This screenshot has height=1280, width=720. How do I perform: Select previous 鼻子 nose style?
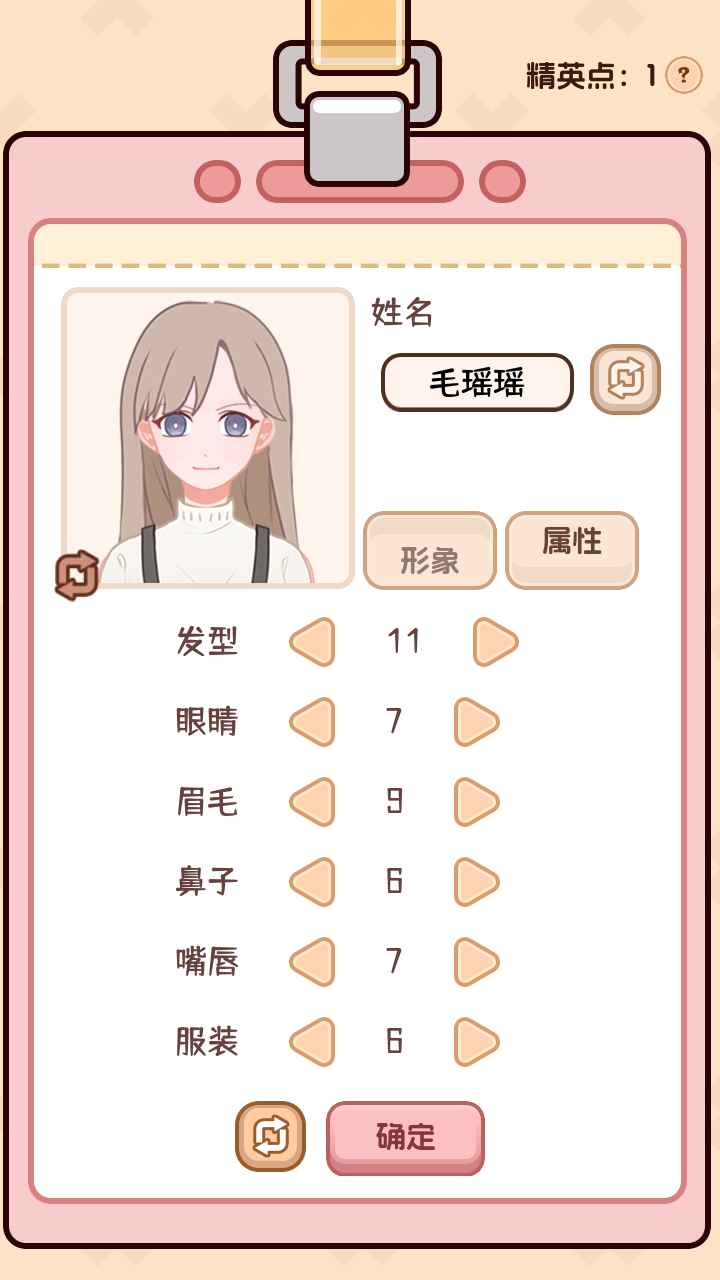[312, 882]
